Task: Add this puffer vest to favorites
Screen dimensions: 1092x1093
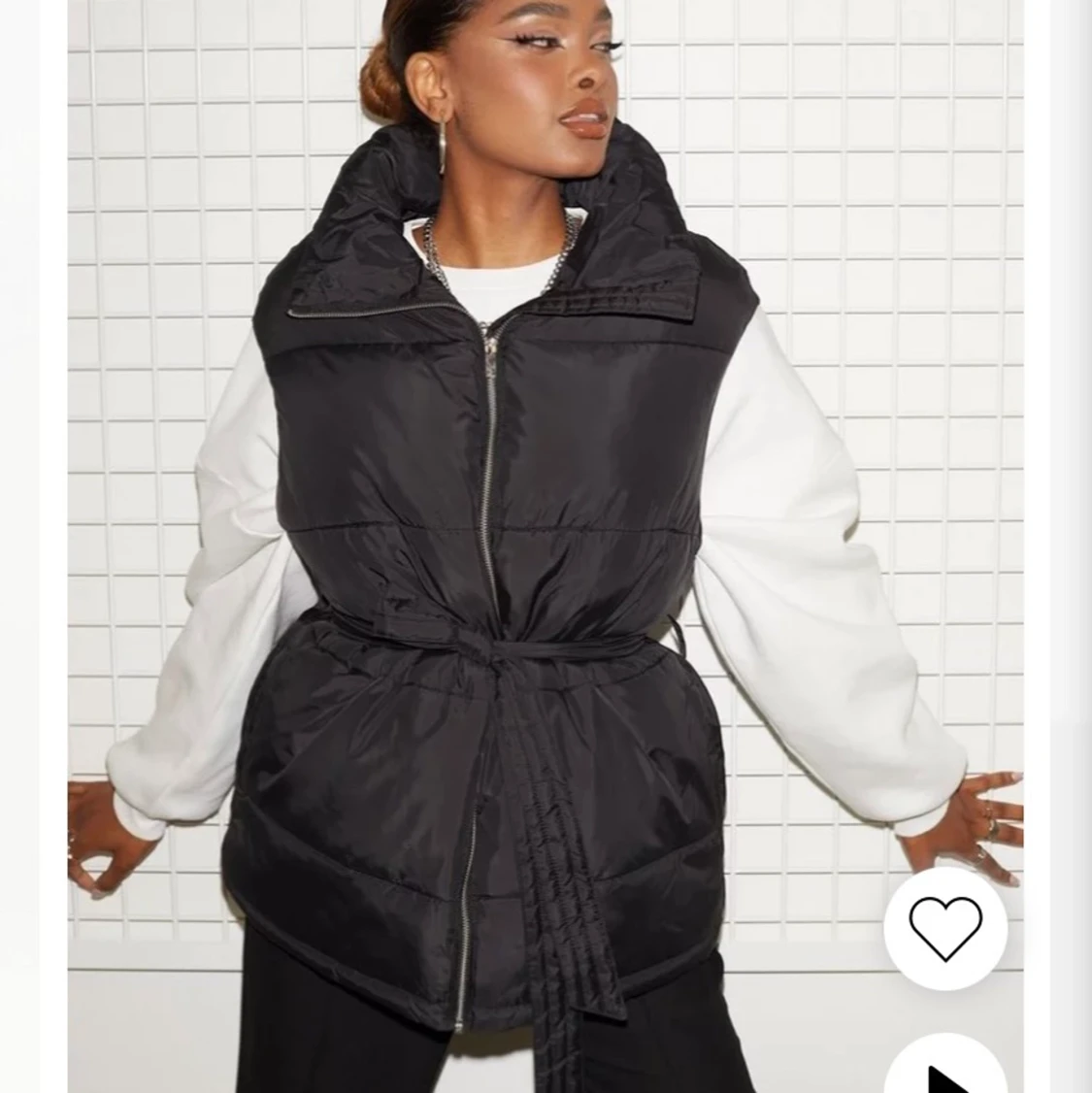Action: tap(944, 928)
